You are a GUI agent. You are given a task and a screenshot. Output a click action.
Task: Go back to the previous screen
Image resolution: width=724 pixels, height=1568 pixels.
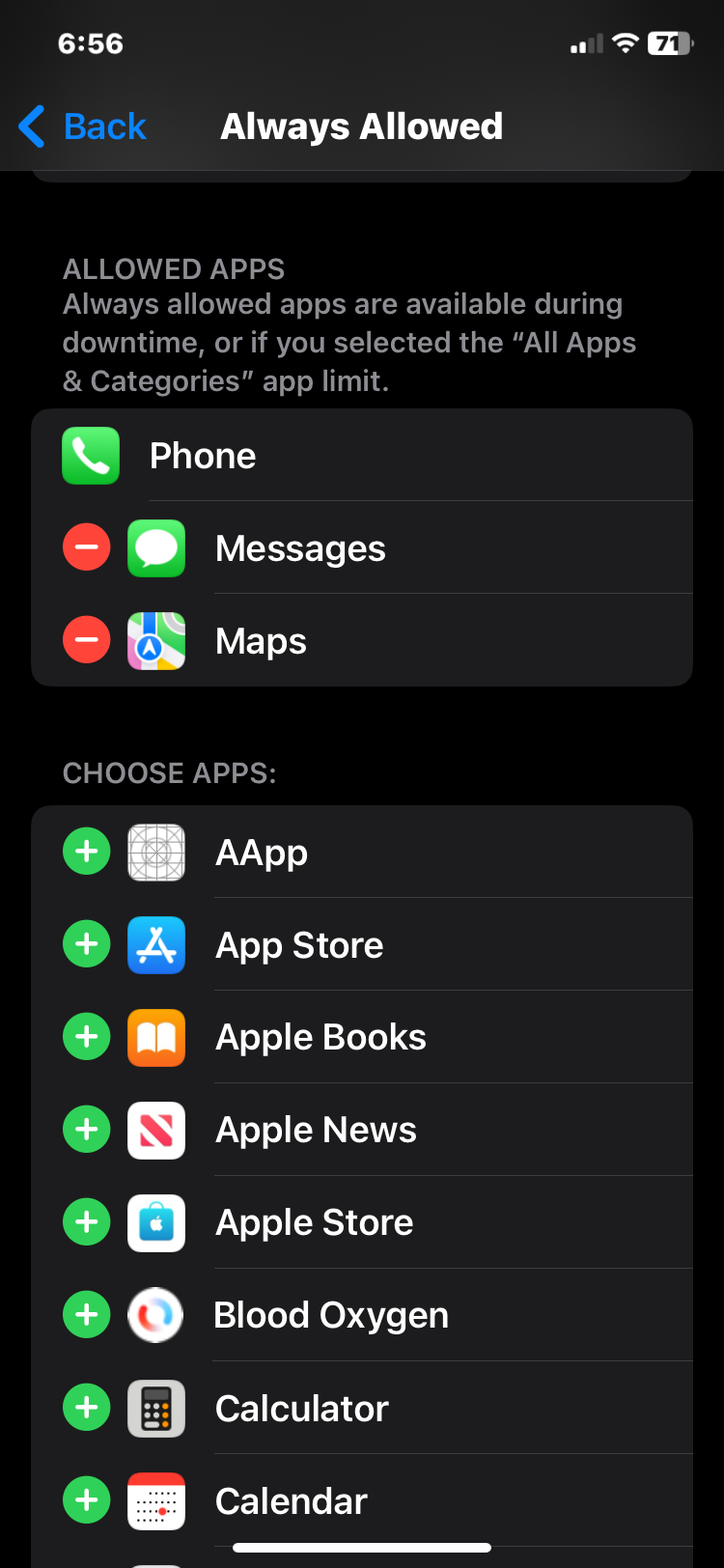coord(83,126)
